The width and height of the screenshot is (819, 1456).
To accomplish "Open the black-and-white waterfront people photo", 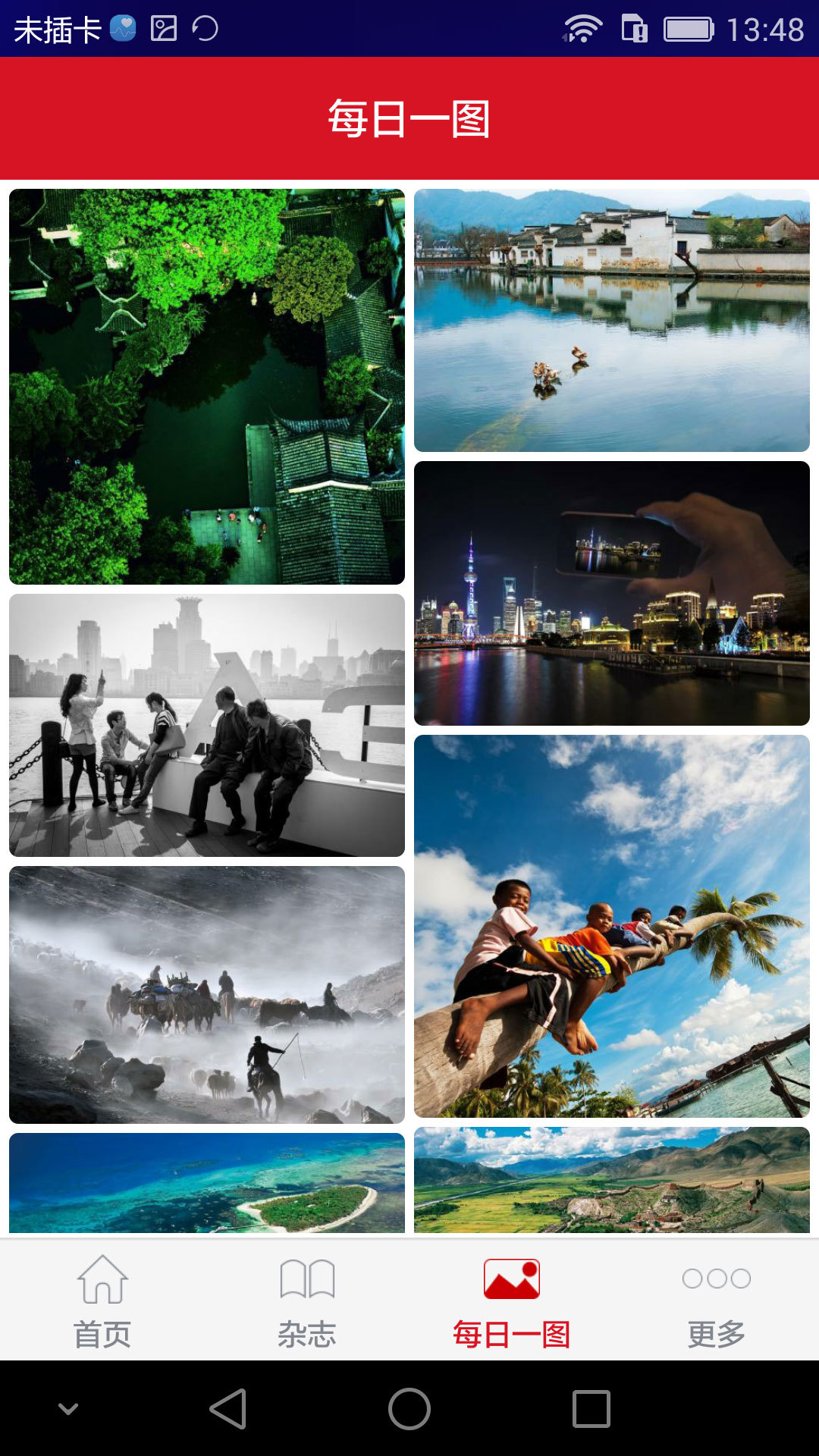I will 207,725.
